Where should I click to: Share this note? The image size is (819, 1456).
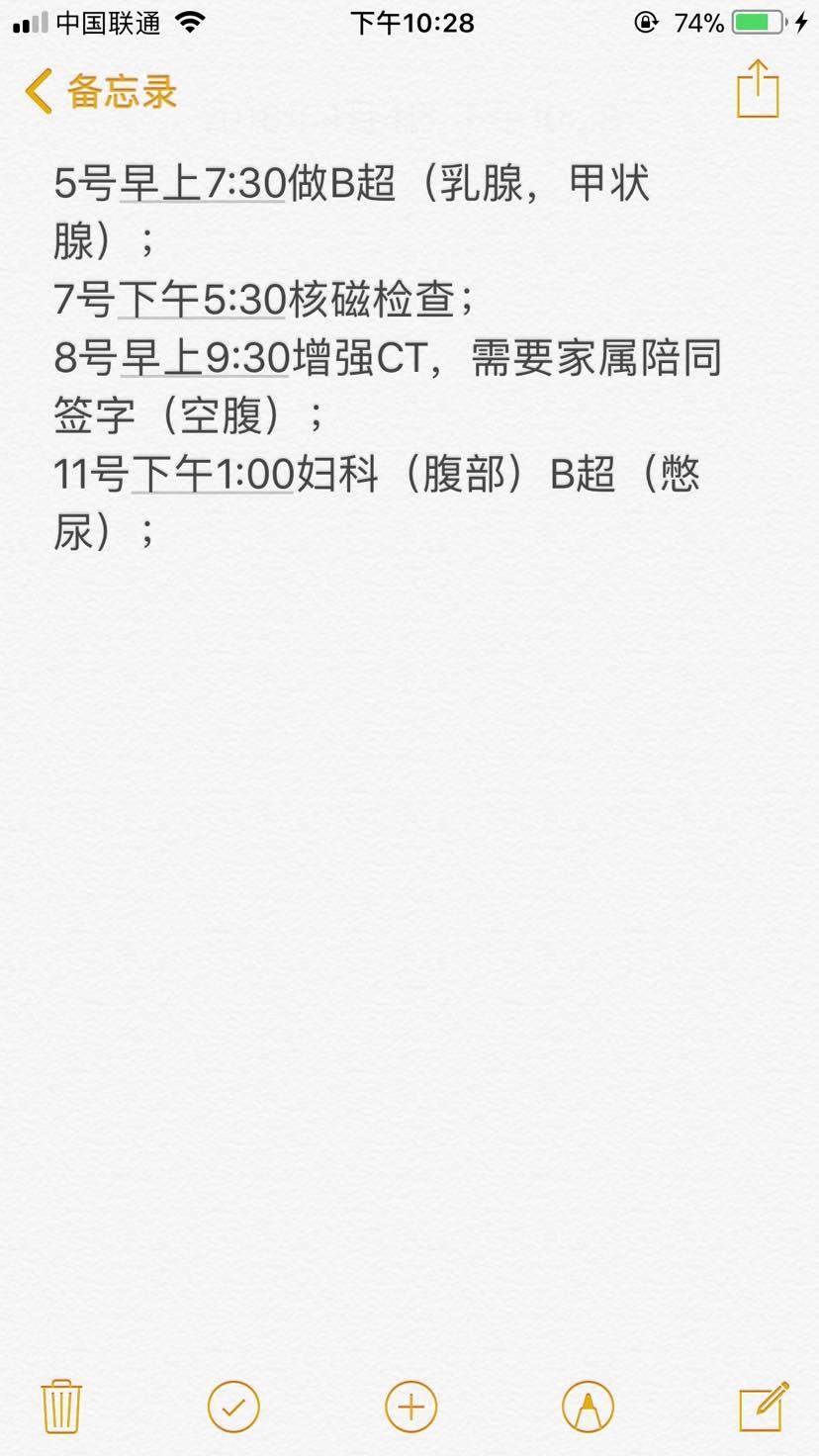tap(758, 90)
